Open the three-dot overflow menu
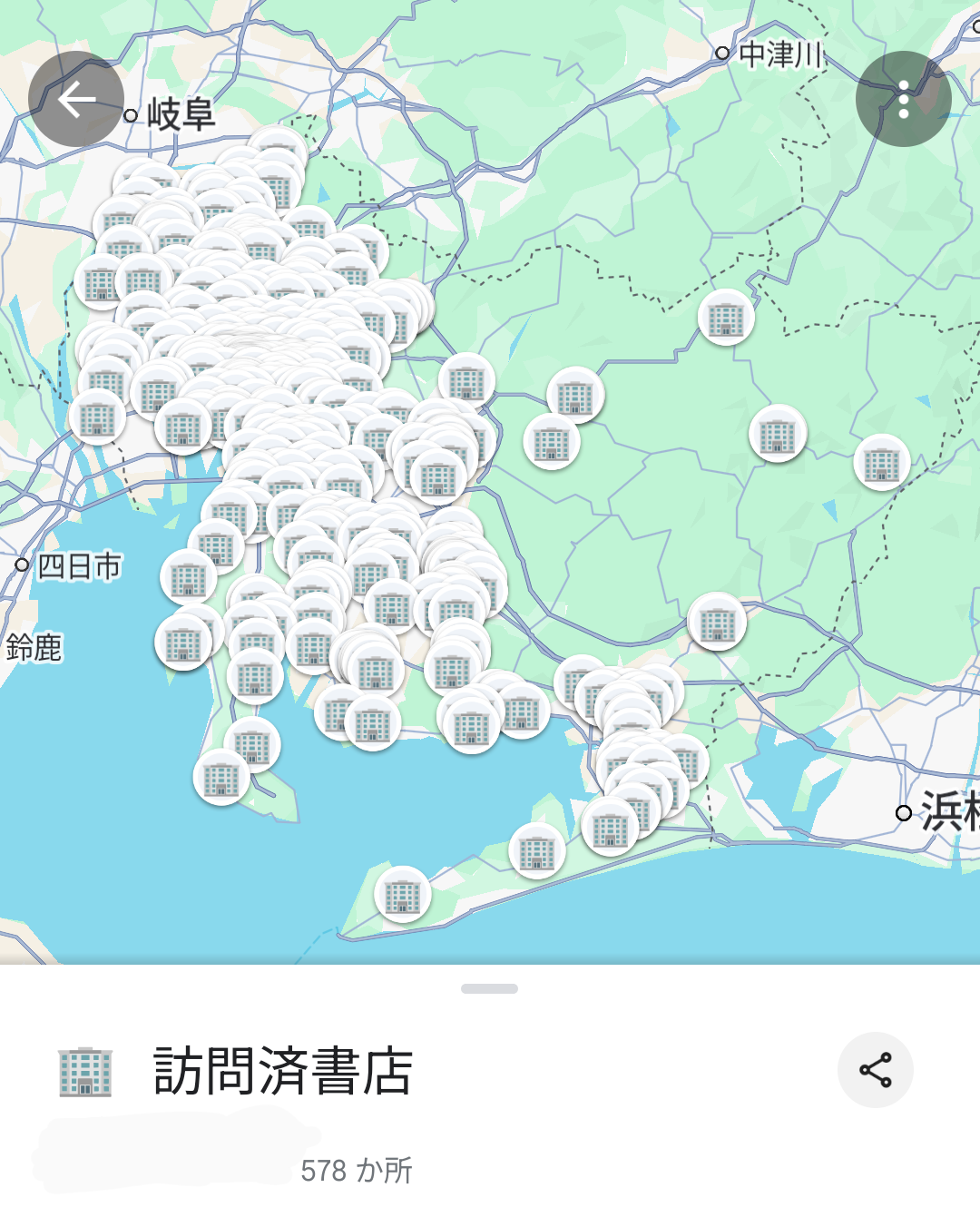980x1217 pixels. pyautogui.click(x=903, y=100)
